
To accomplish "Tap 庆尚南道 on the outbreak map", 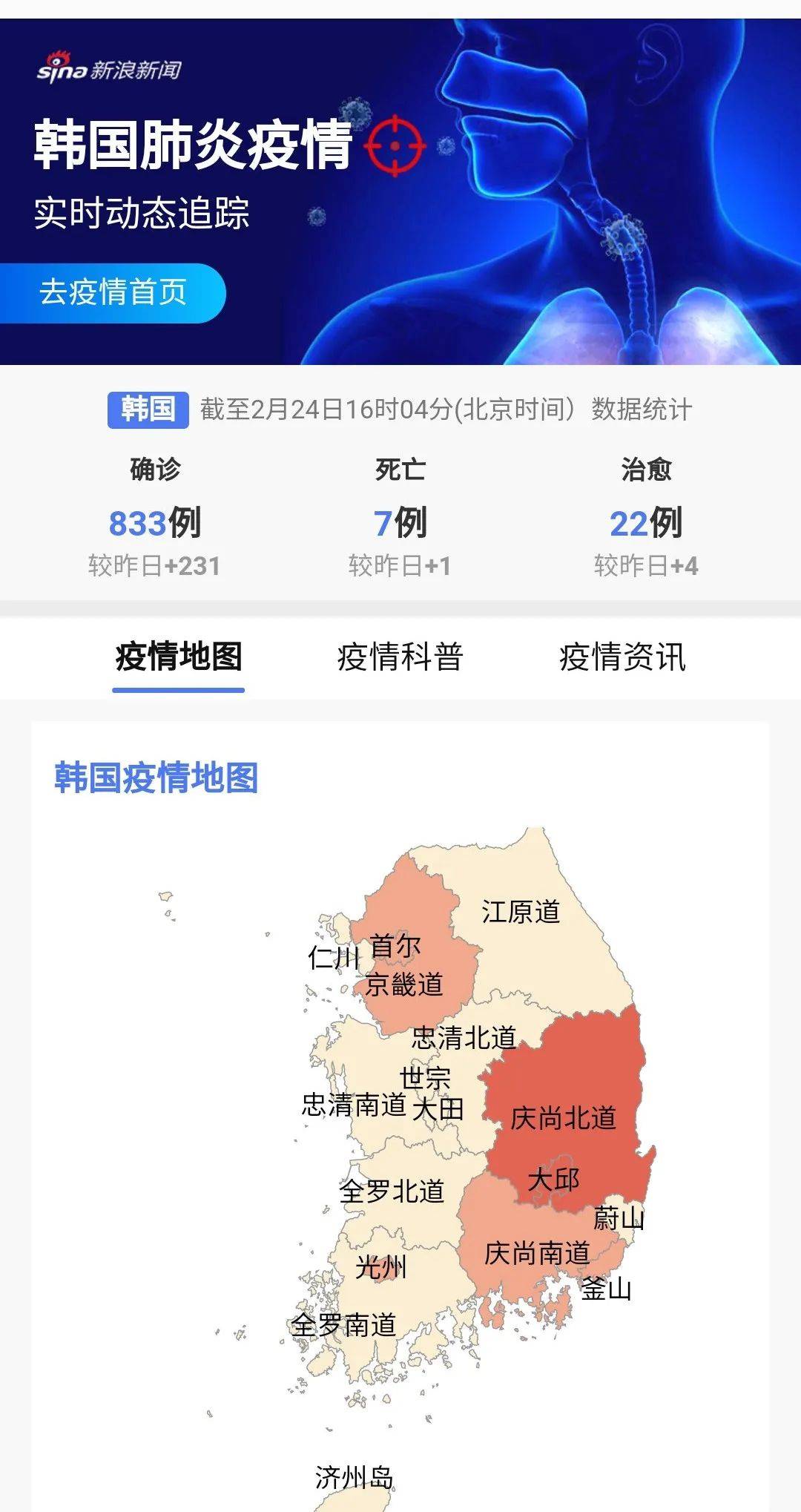I will [x=537, y=1253].
